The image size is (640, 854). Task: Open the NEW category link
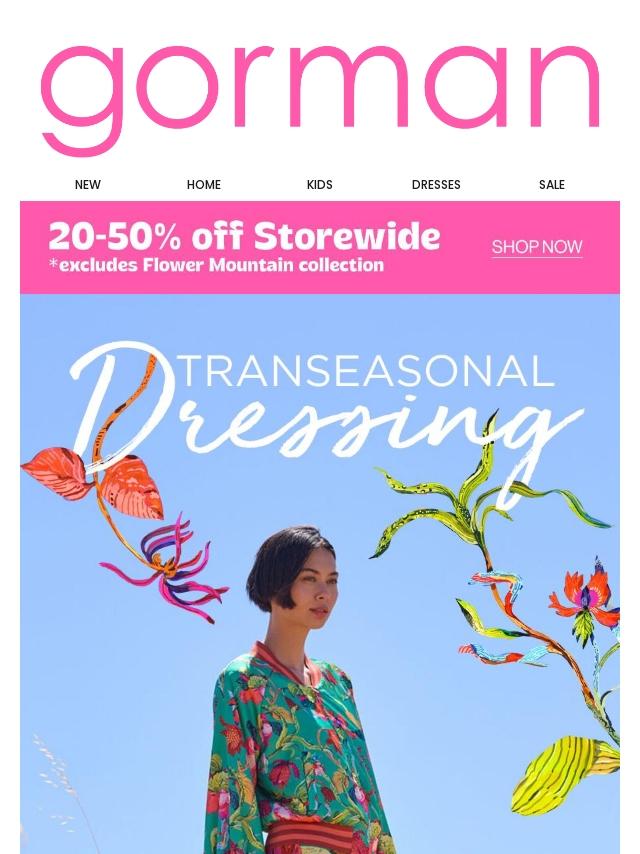[x=88, y=185]
